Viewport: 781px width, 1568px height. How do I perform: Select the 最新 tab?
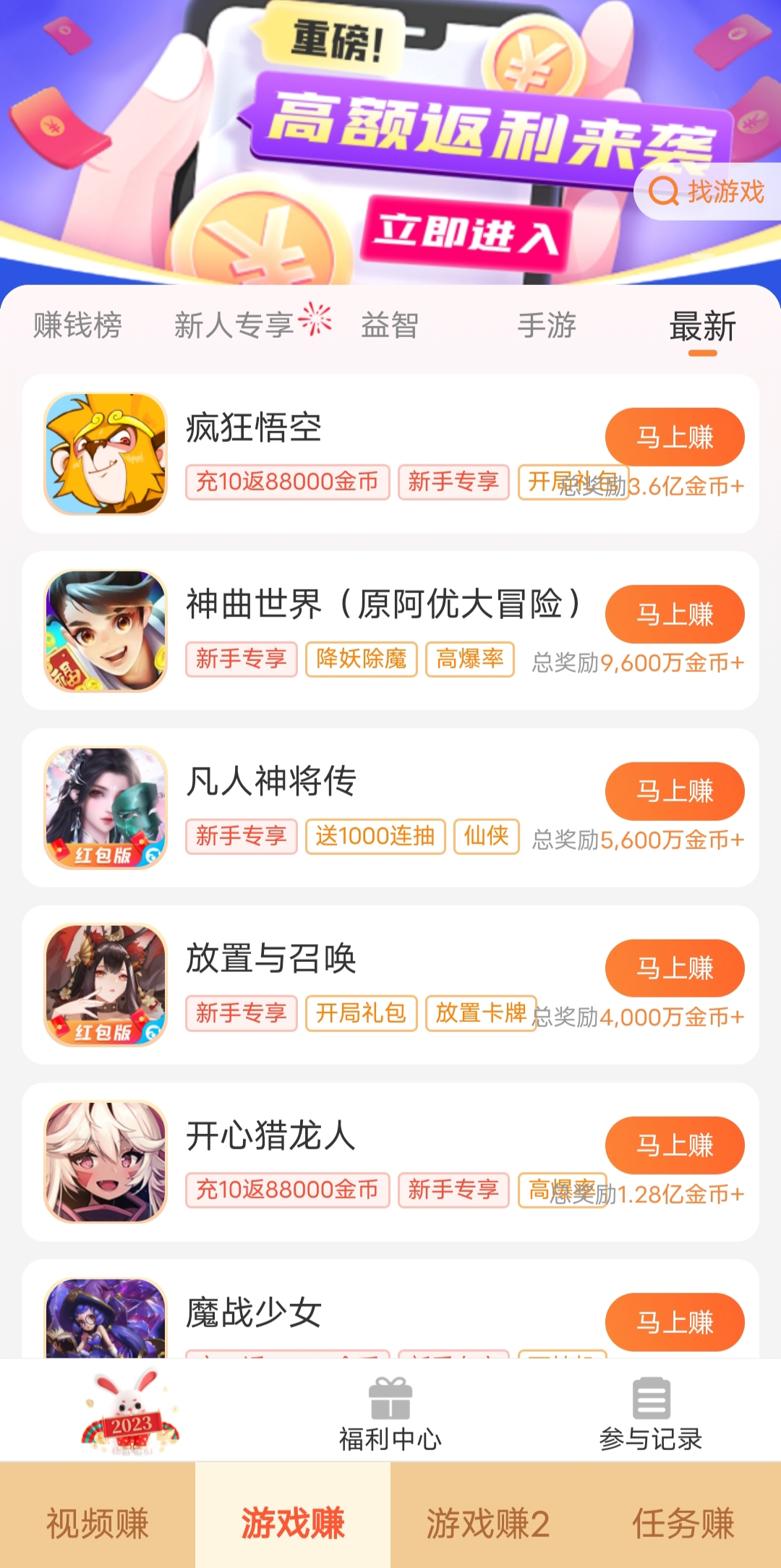[702, 327]
